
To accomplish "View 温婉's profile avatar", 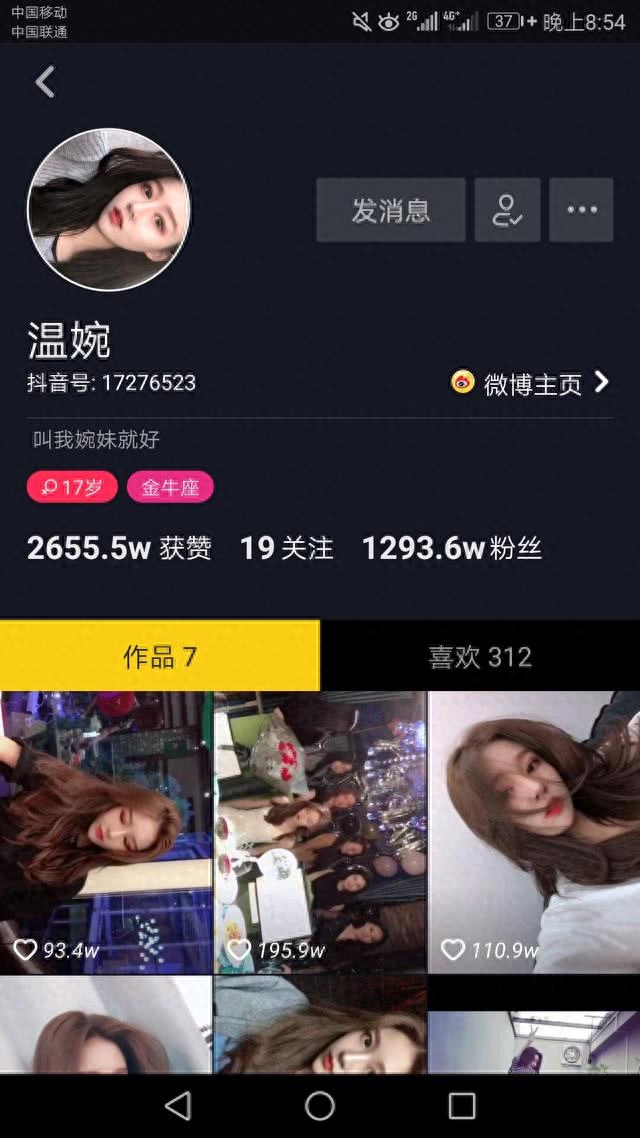I will tap(108, 209).
